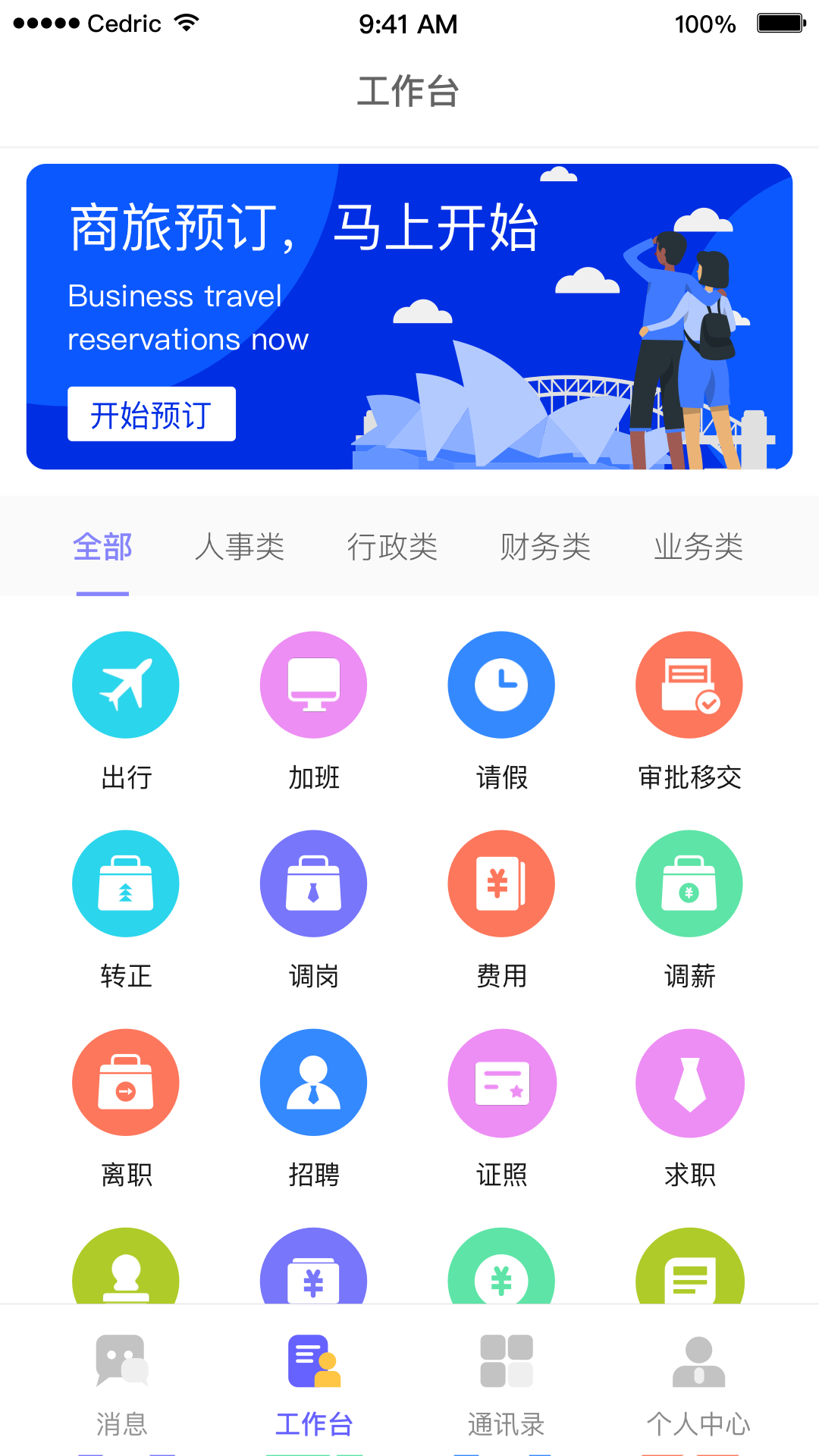The width and height of the screenshot is (819, 1456).
Task: Tap the business travel banner image
Action: pyautogui.click(x=409, y=315)
